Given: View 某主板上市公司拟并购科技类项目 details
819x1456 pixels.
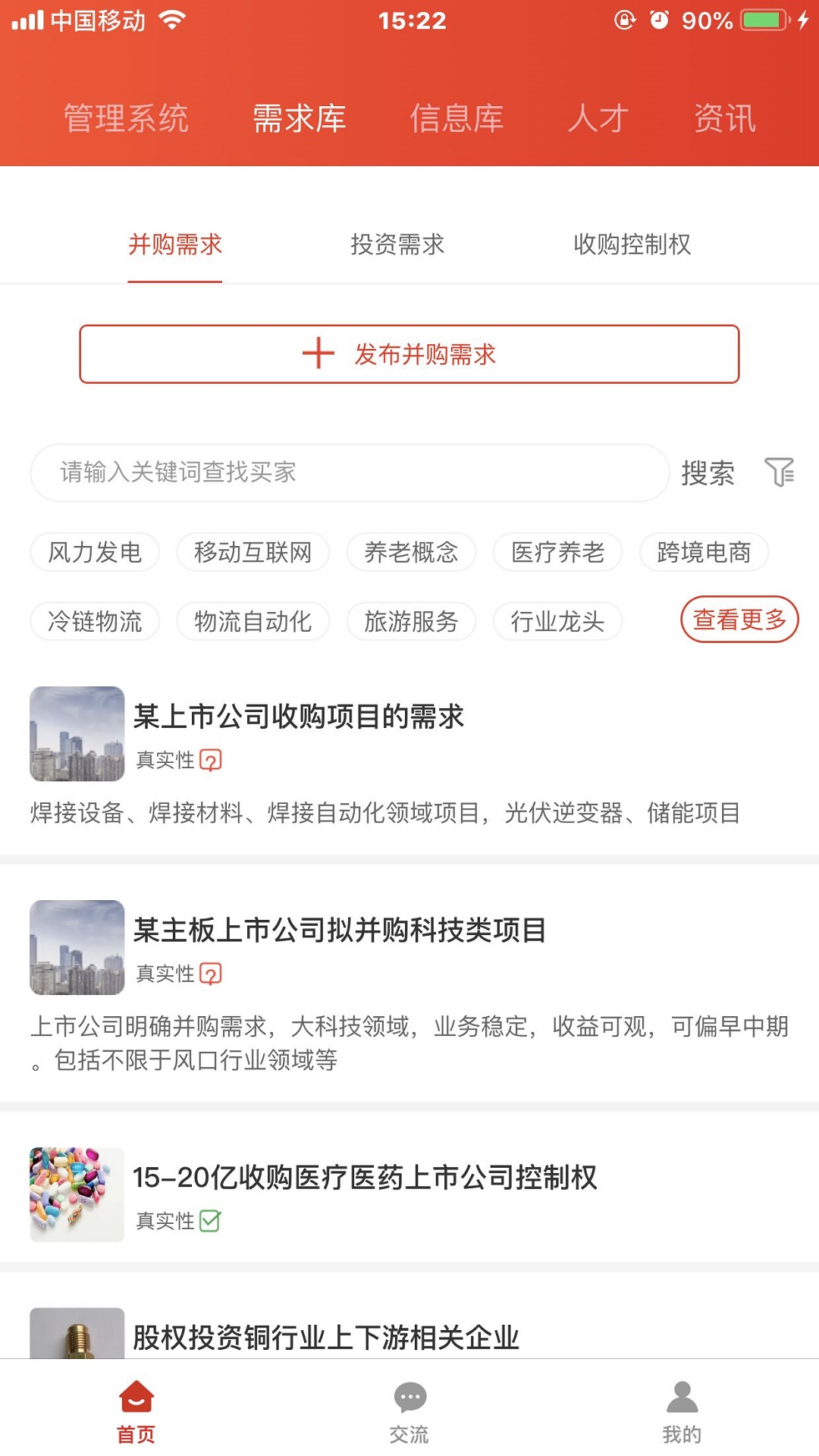Looking at the screenshot, I should (340, 930).
